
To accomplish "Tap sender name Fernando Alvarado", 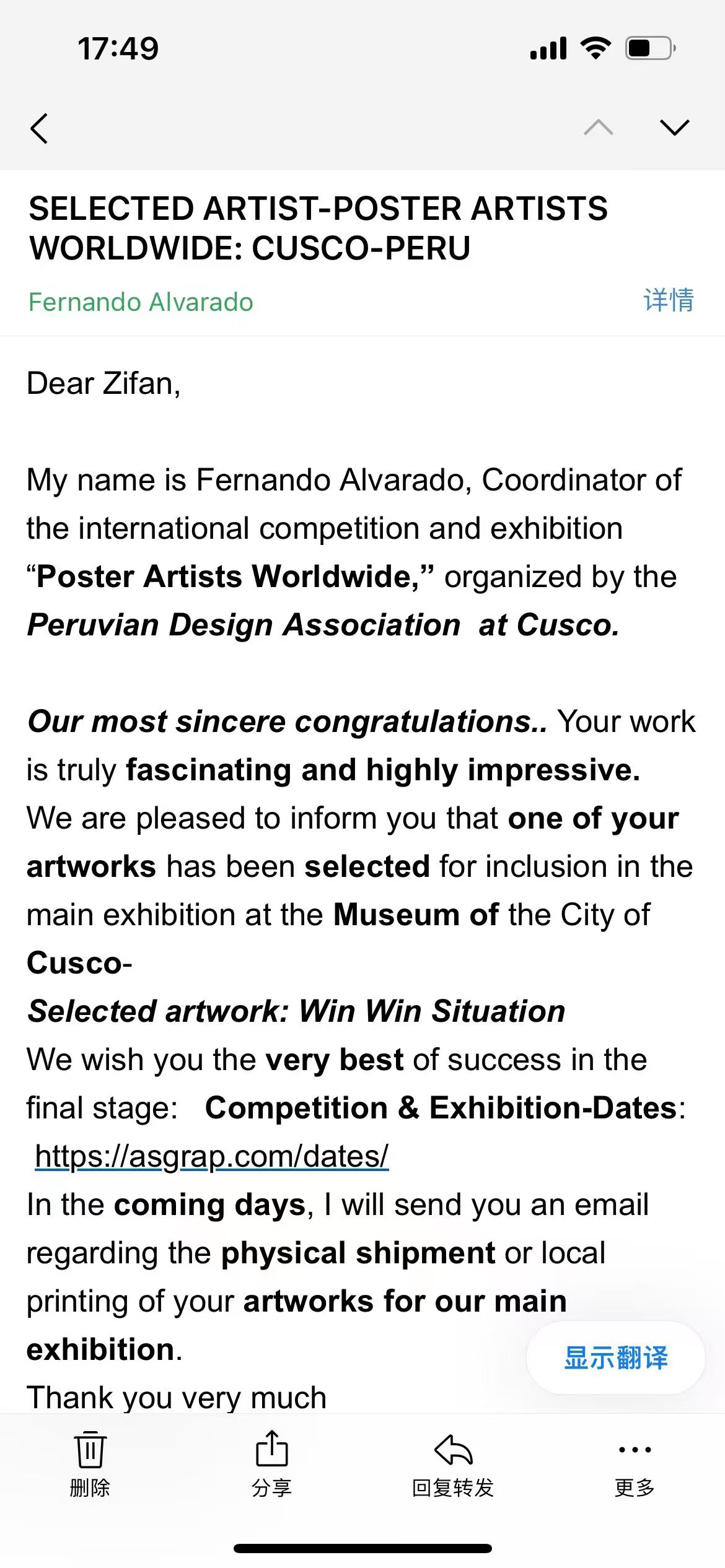I will pyautogui.click(x=141, y=302).
